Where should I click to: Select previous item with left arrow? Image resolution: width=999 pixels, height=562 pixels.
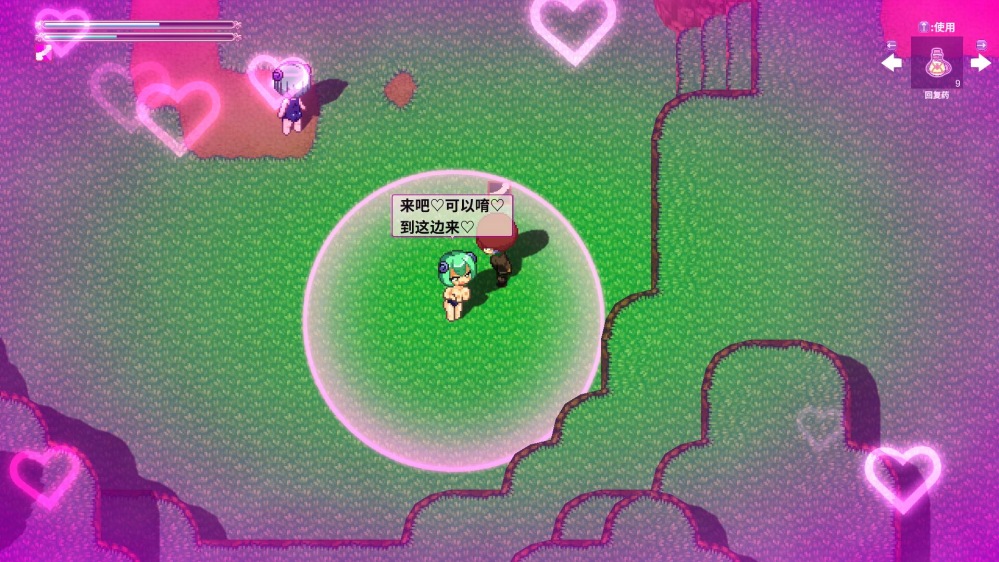(891, 63)
